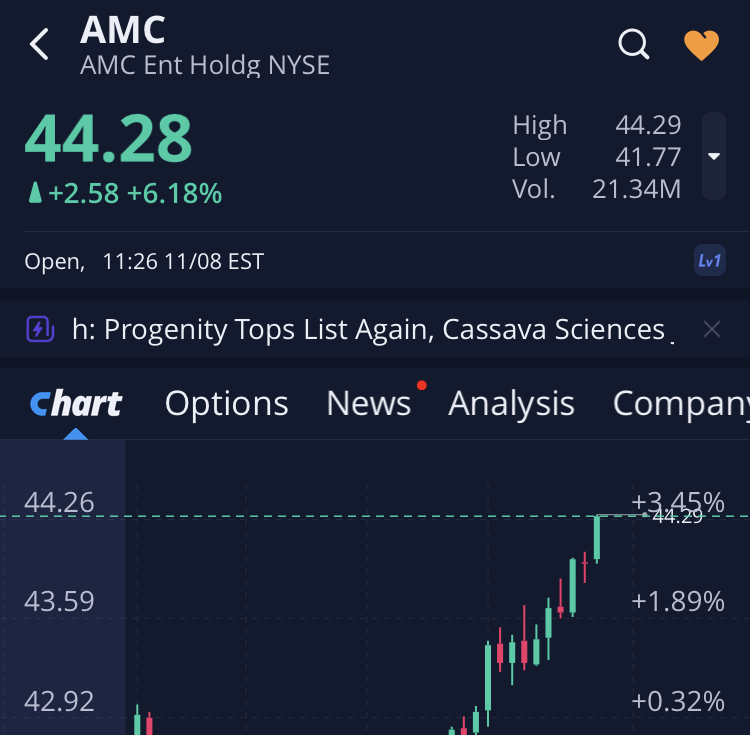Go back using the back arrow
Viewport: 750px width, 735px height.
(x=40, y=44)
